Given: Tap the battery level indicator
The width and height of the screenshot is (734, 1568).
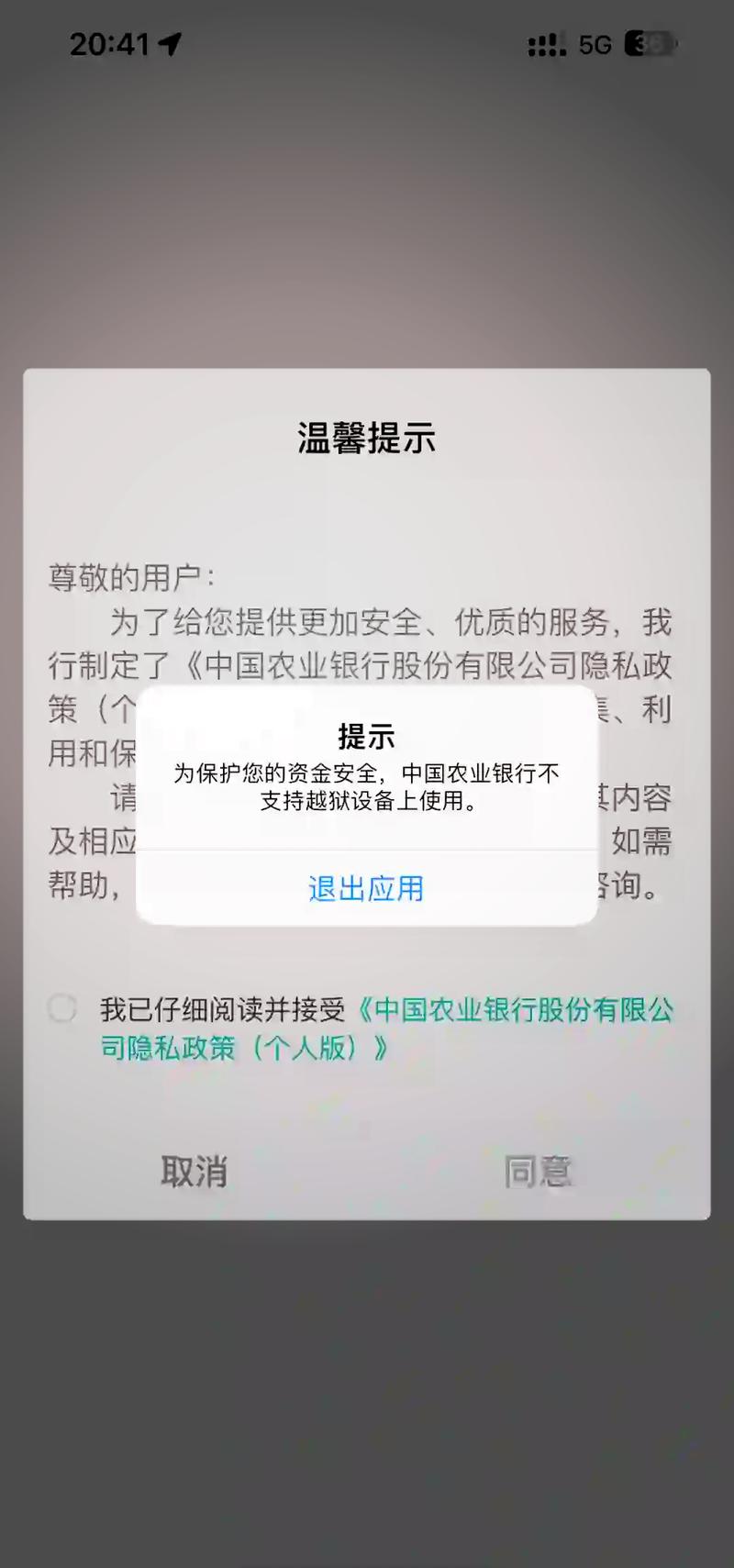Looking at the screenshot, I should (651, 43).
